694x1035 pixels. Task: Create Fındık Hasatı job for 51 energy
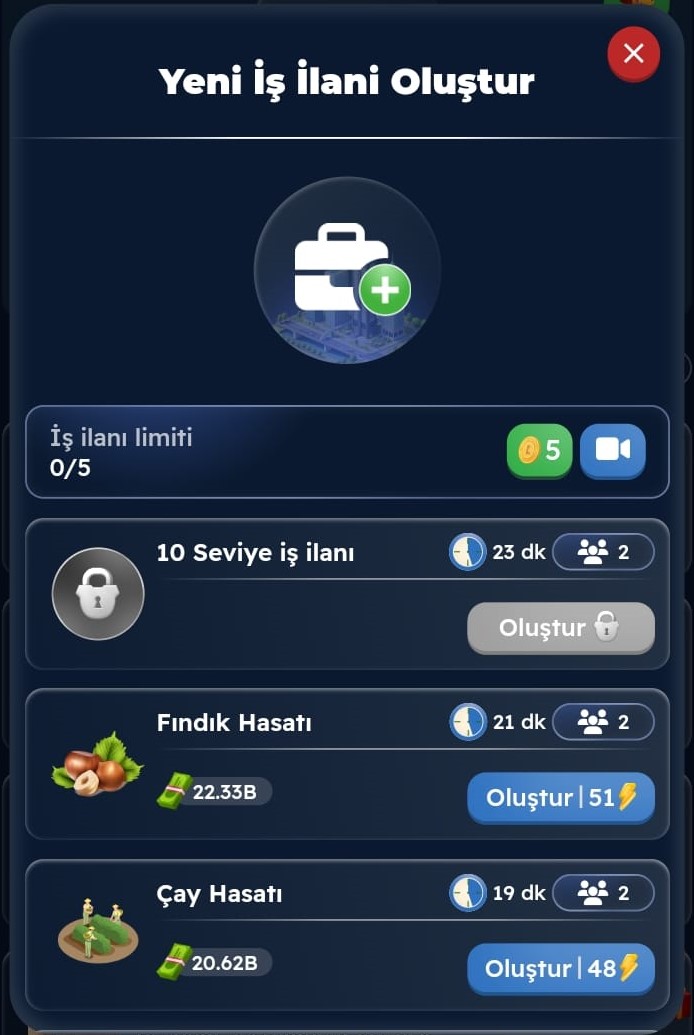(x=560, y=798)
